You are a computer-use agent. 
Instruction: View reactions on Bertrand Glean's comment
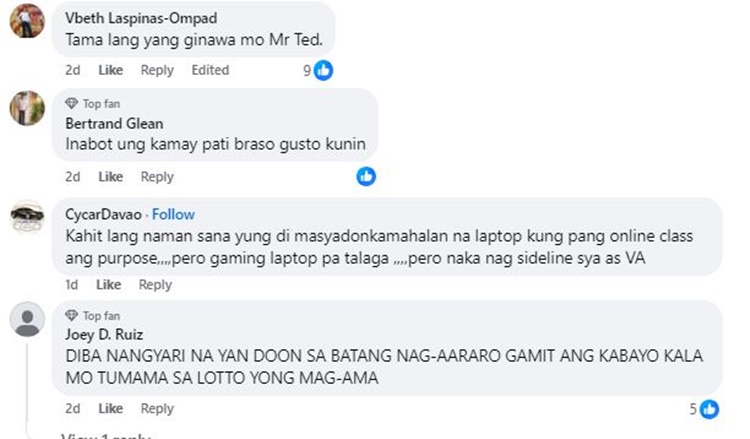367,177
